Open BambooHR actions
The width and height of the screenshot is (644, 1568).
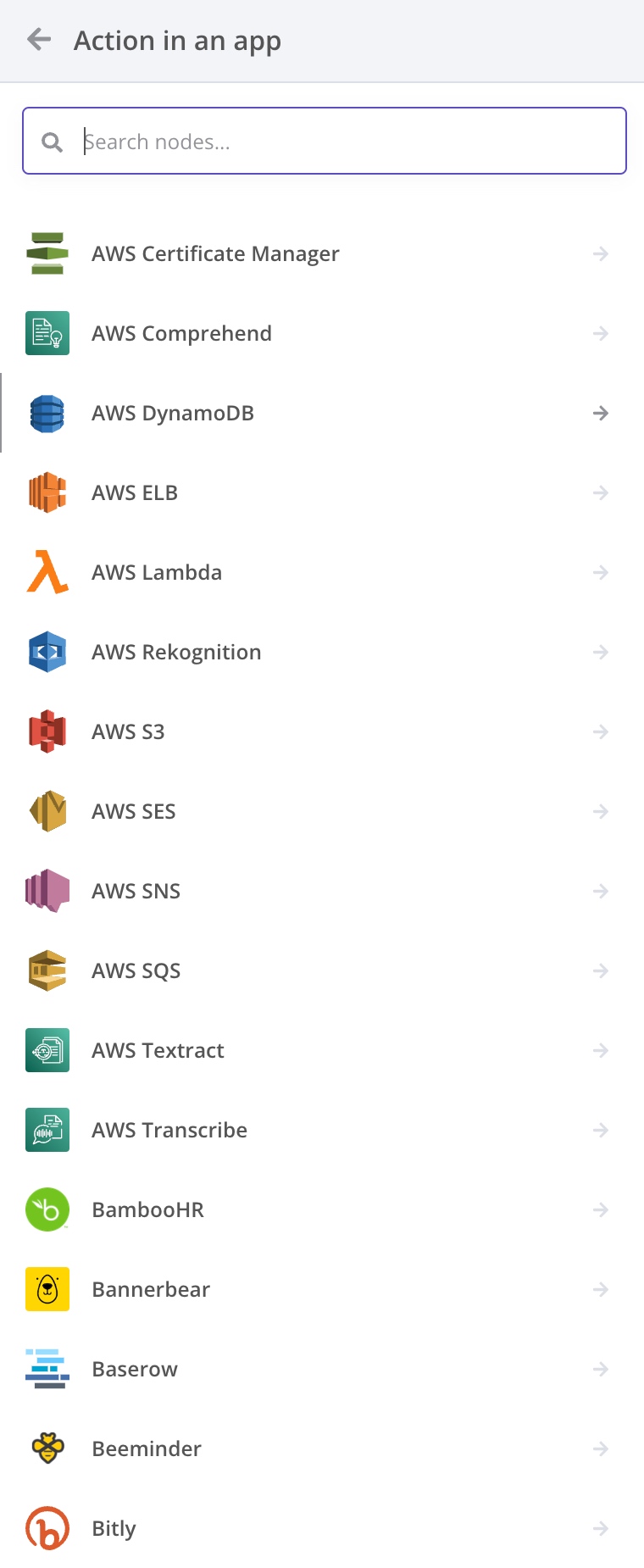[x=147, y=1210]
